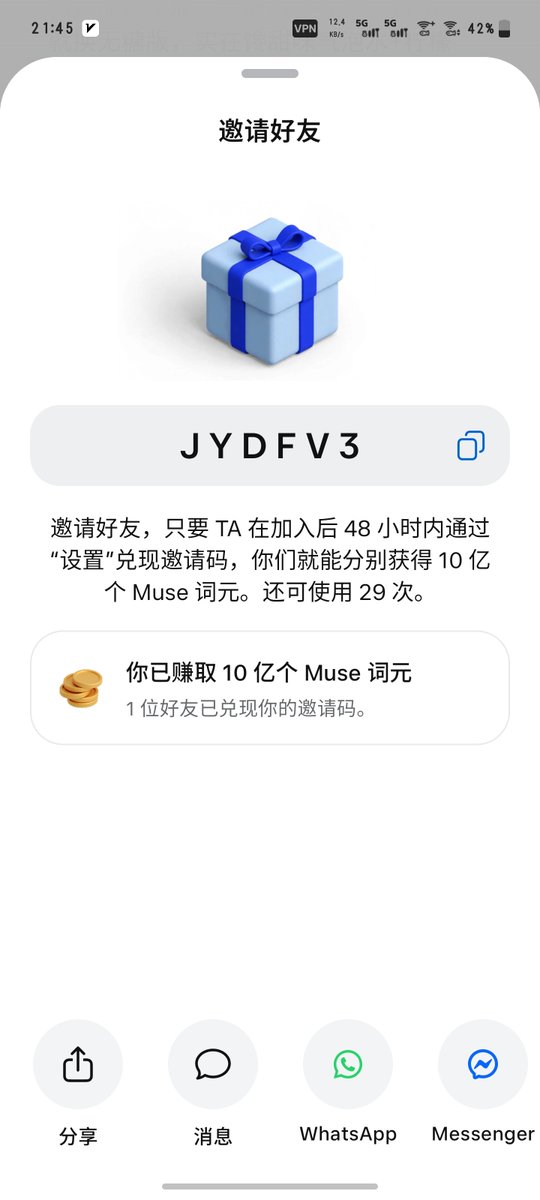The height and width of the screenshot is (1200, 540).
Task: Send invite via 消息
Action: (x=213, y=1064)
